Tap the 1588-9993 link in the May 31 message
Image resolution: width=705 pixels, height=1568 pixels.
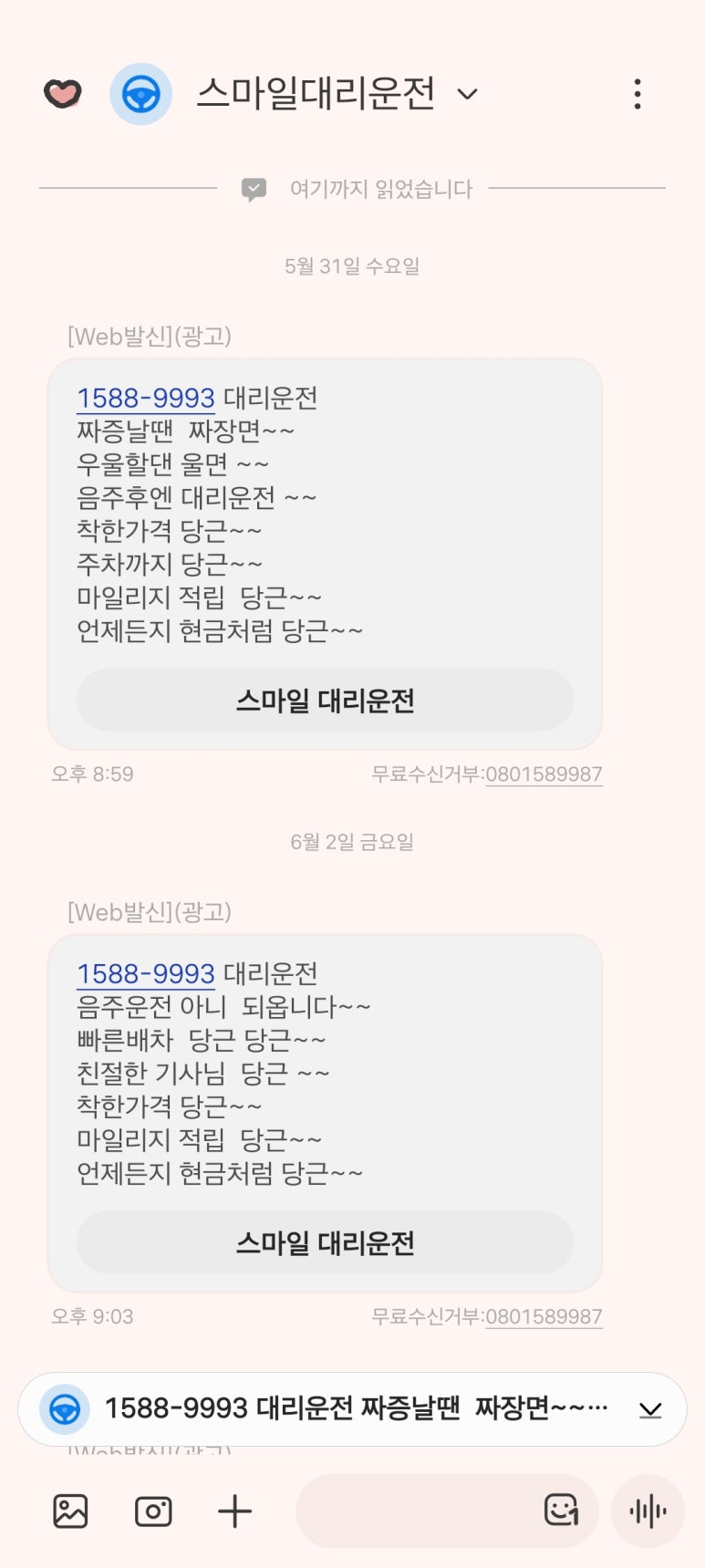pyautogui.click(x=146, y=399)
